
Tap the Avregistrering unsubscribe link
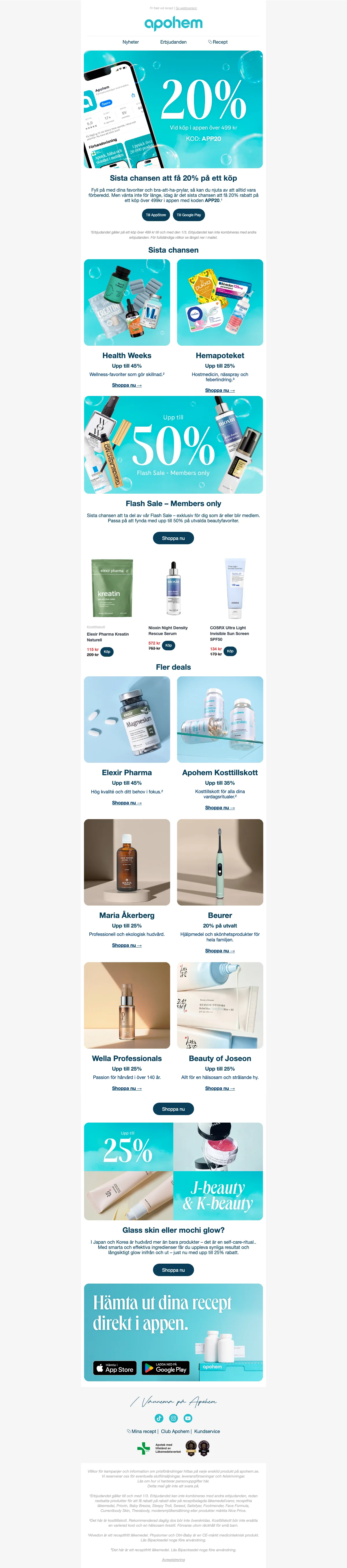point(173,1560)
